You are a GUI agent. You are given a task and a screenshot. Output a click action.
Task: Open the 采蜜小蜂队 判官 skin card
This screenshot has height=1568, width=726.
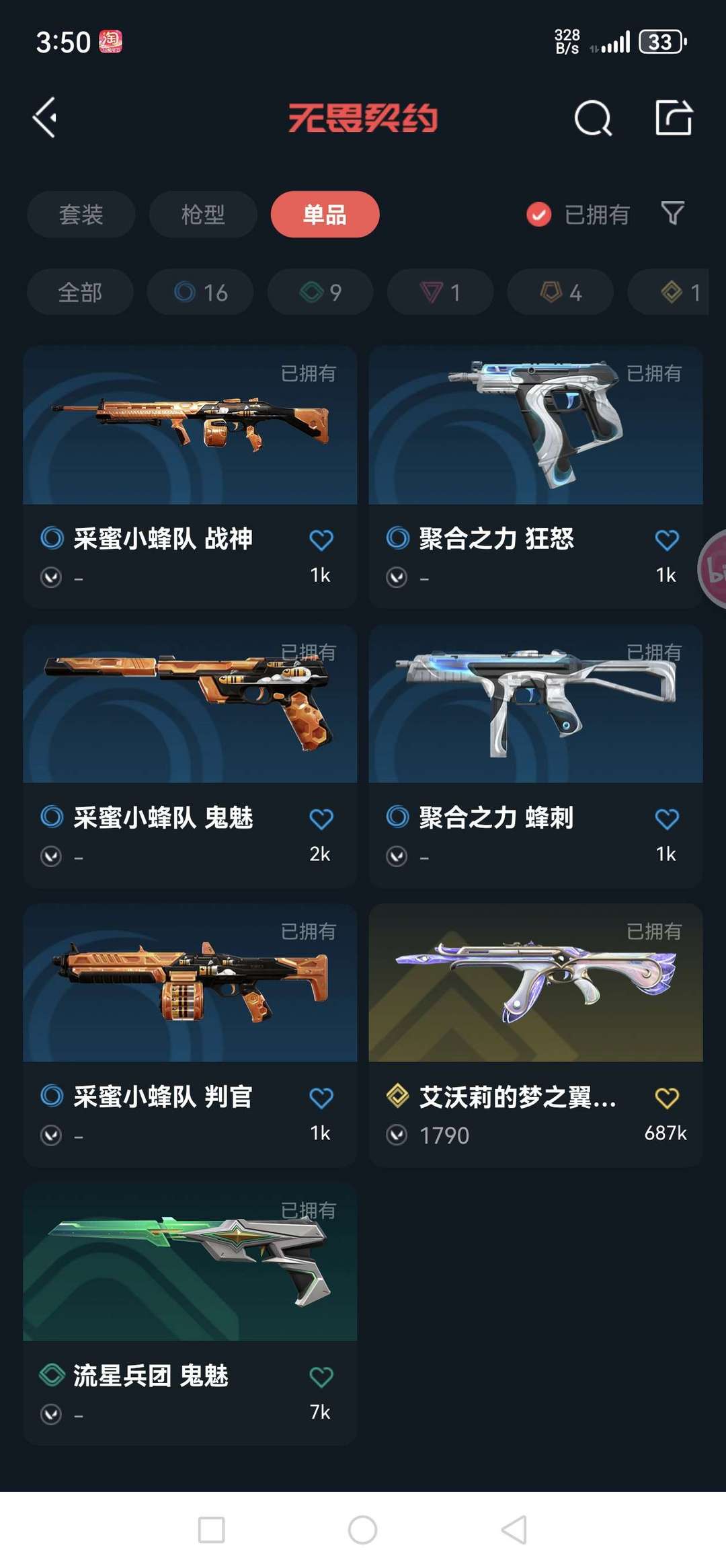tap(190, 996)
